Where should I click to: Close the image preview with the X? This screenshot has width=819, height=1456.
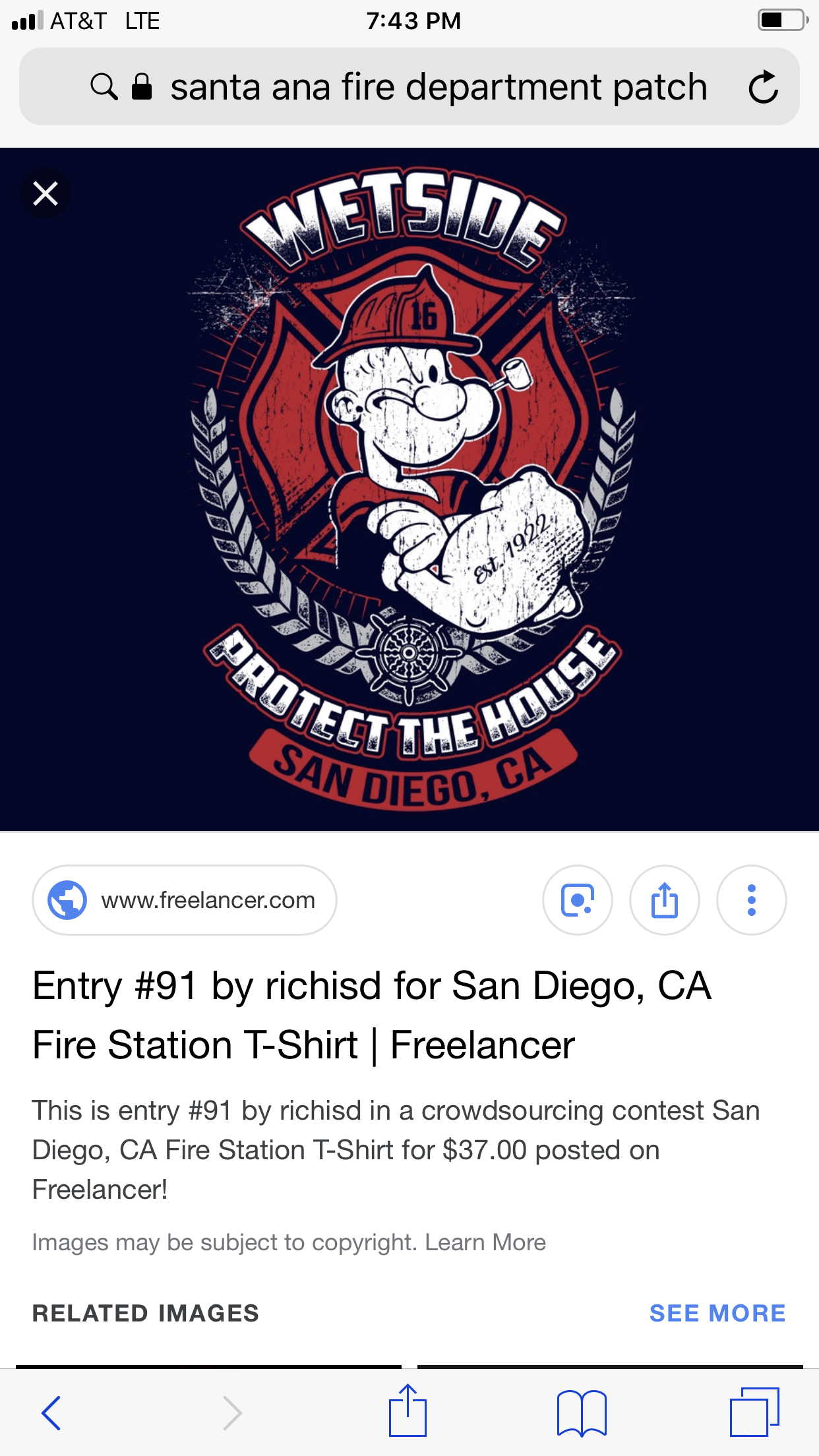(45, 194)
